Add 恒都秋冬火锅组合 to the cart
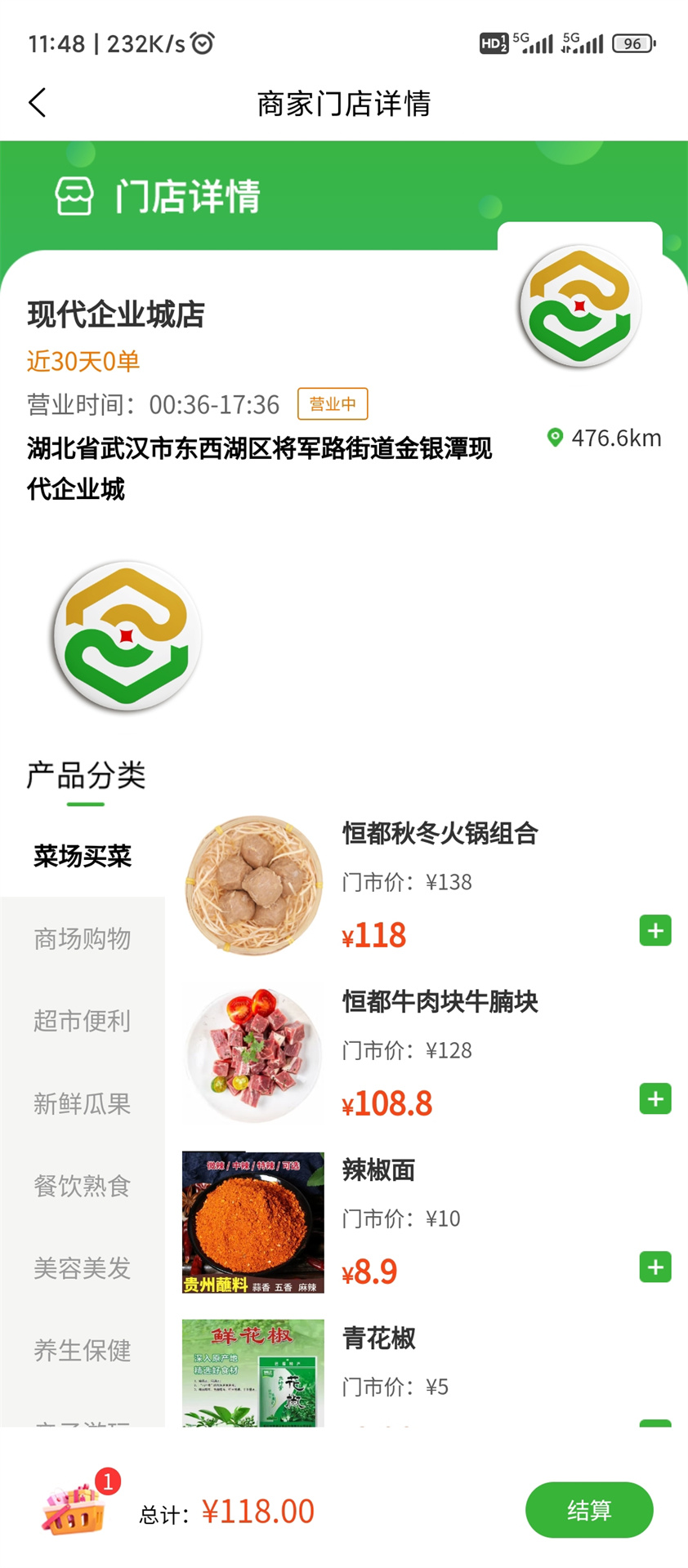Screen dimensions: 688x1568 (x=655, y=931)
